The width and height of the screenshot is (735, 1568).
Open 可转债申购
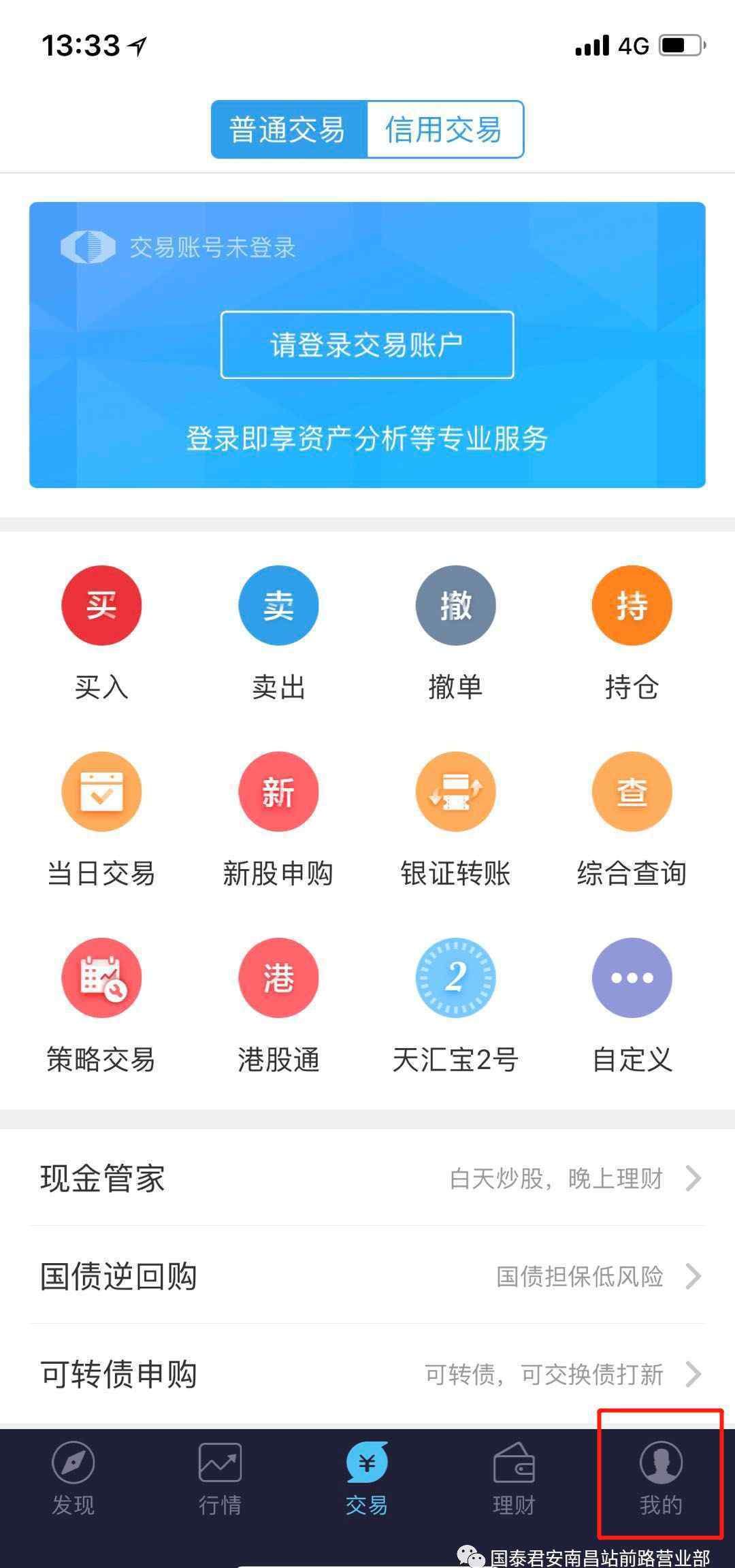367,1373
